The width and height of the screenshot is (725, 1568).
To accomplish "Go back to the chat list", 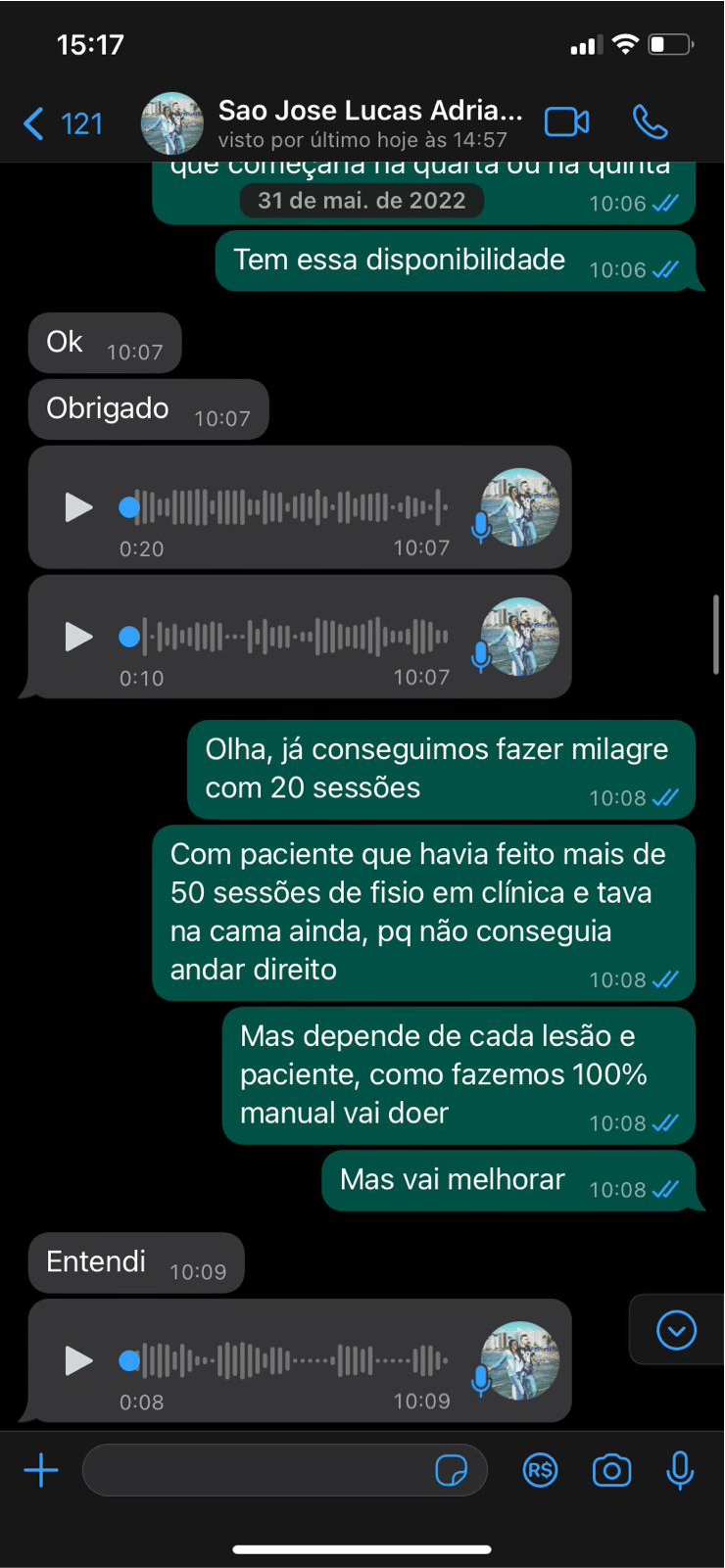I will click(x=61, y=124).
